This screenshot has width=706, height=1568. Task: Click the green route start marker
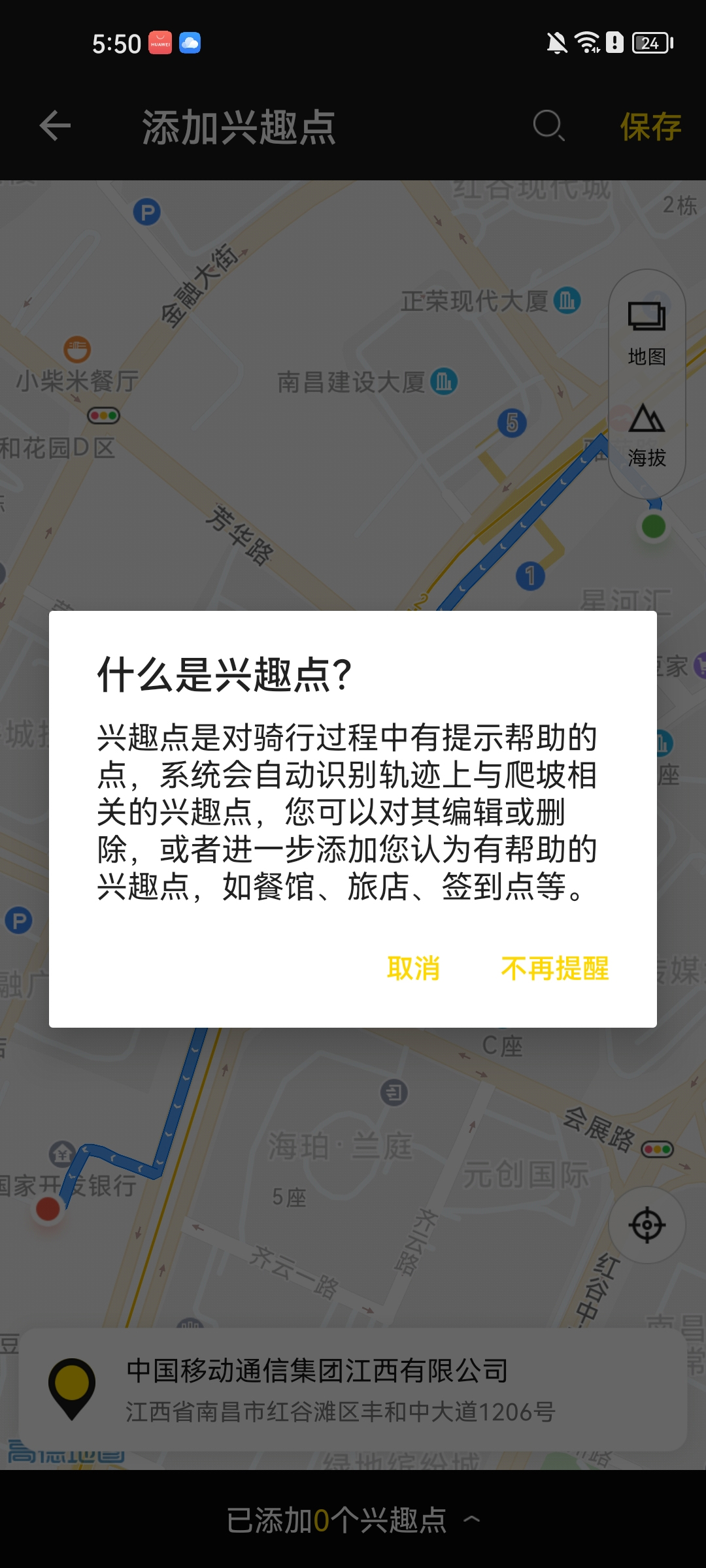pos(652,527)
